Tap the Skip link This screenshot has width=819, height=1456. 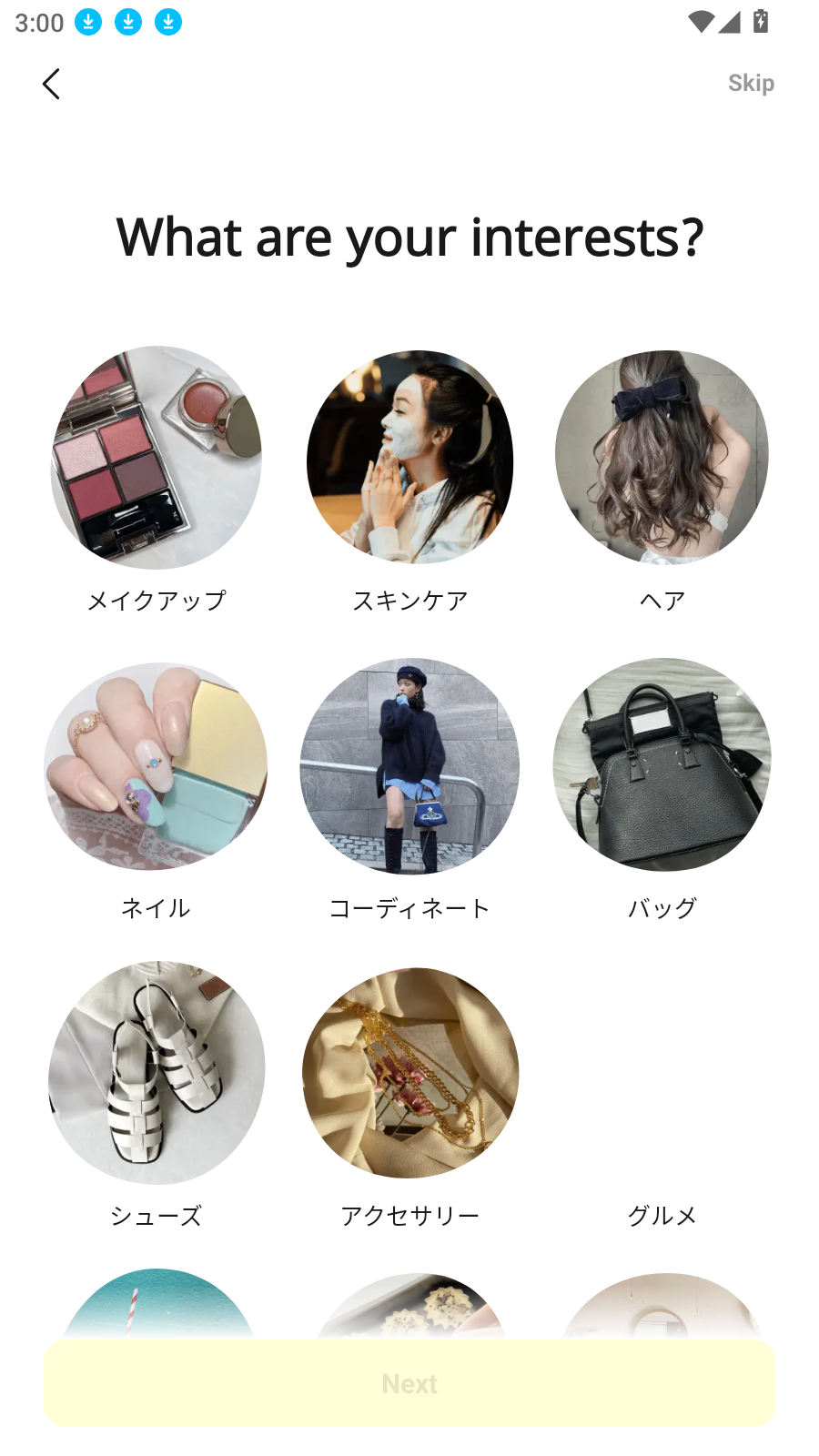[751, 83]
